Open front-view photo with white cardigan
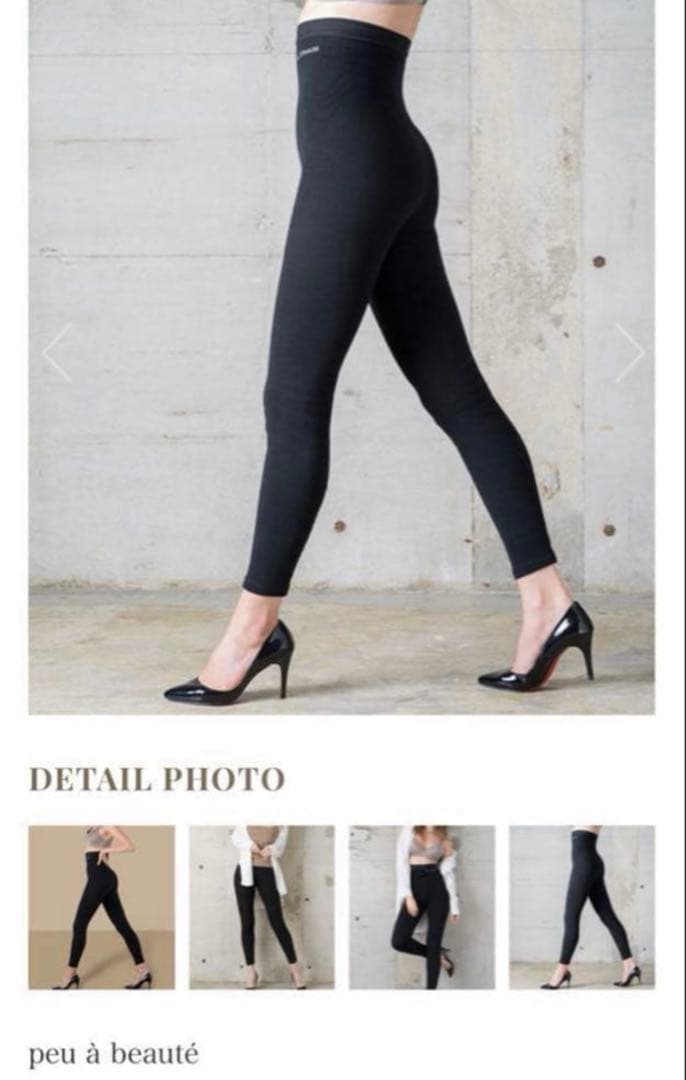The image size is (686, 1080). point(262,907)
